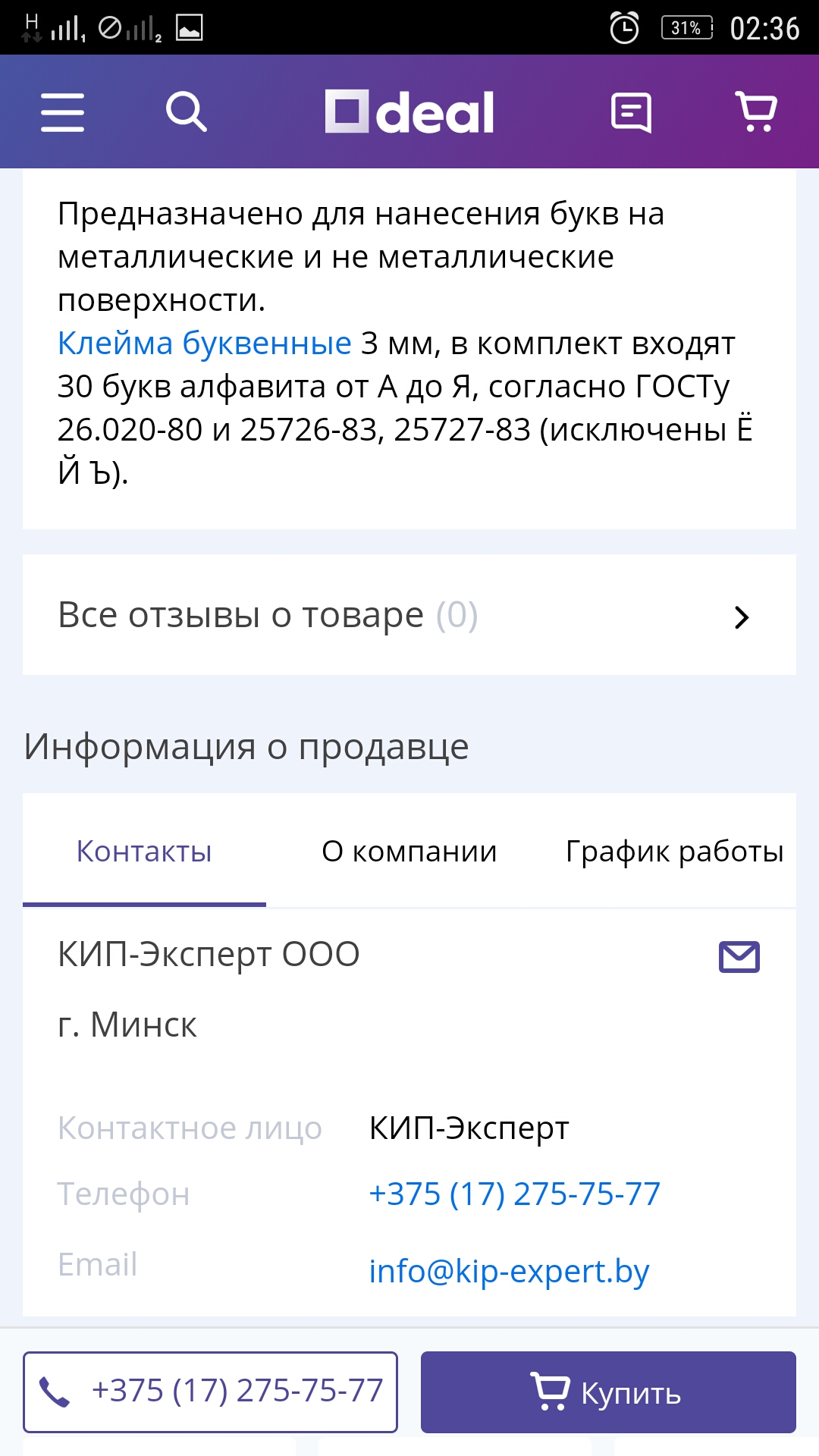Tap the envelope icon to message КИП-Эксперт
The width and height of the screenshot is (819, 1456).
pyautogui.click(x=739, y=956)
